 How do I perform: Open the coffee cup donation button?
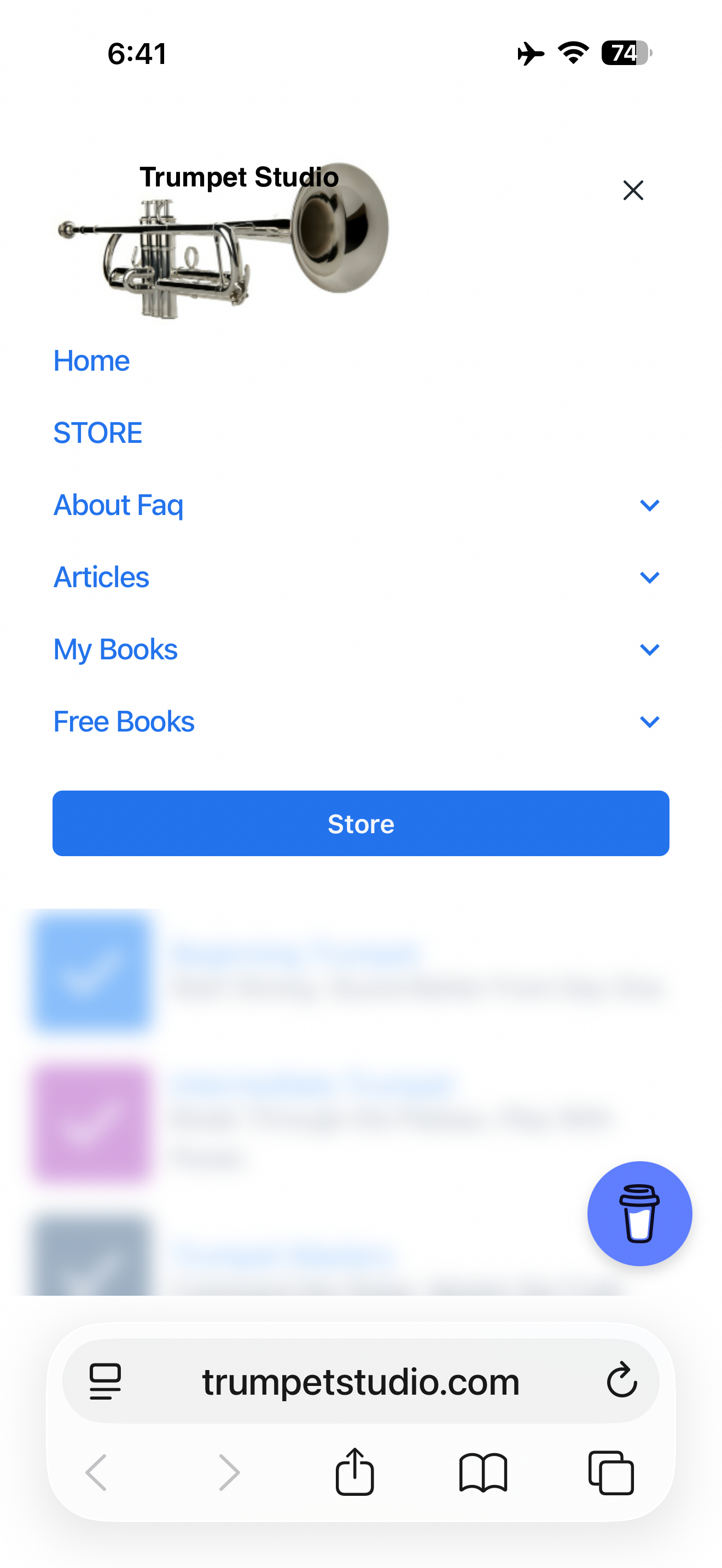[x=639, y=1213]
